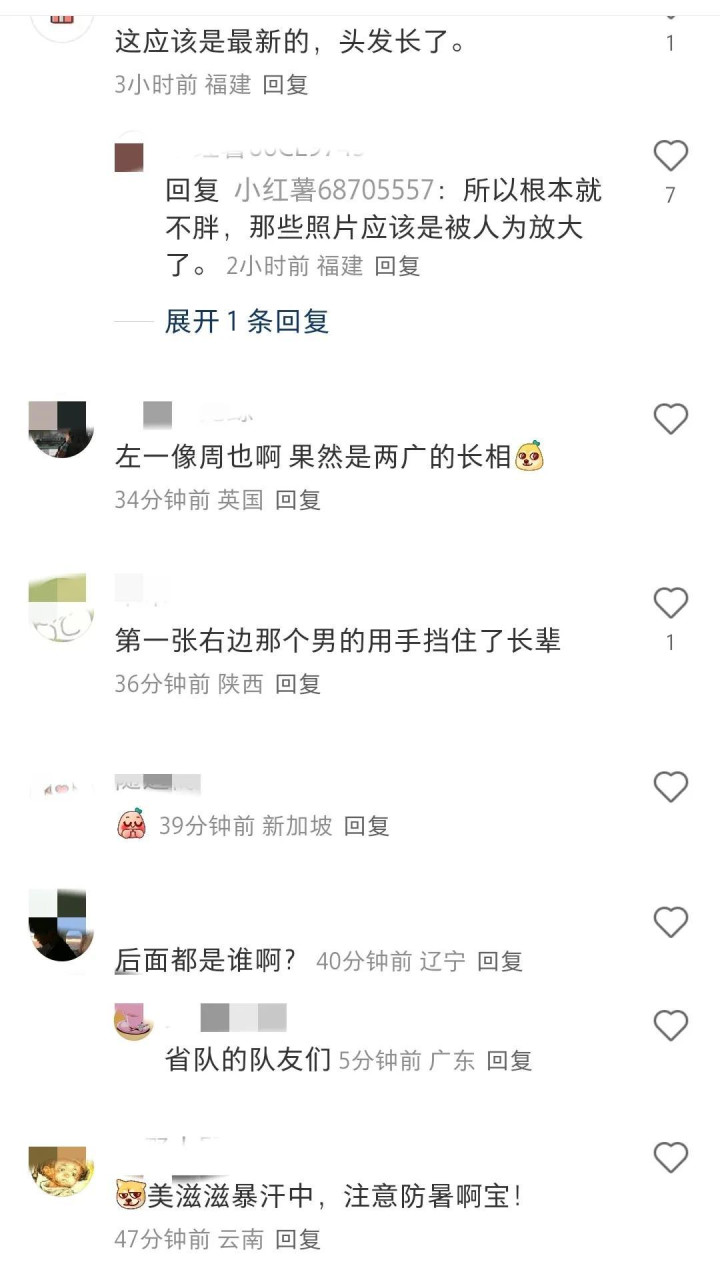720x1274 pixels.
Task: Reply to the 后面都是谁啊 comment
Action: point(500,962)
